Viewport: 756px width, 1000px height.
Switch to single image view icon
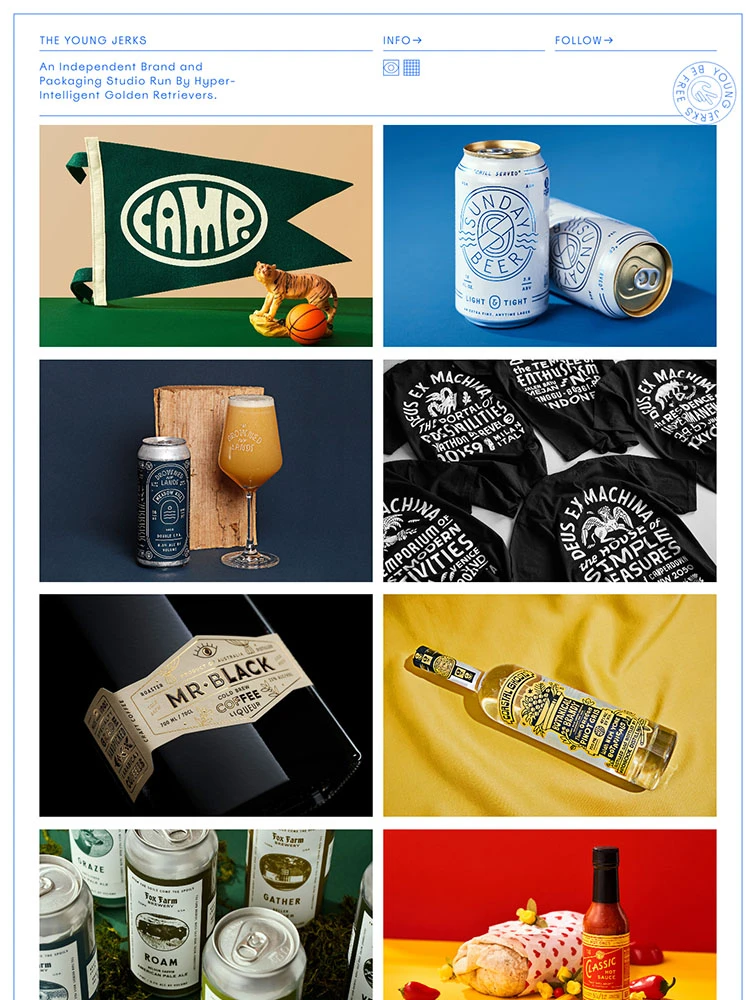[x=391, y=68]
